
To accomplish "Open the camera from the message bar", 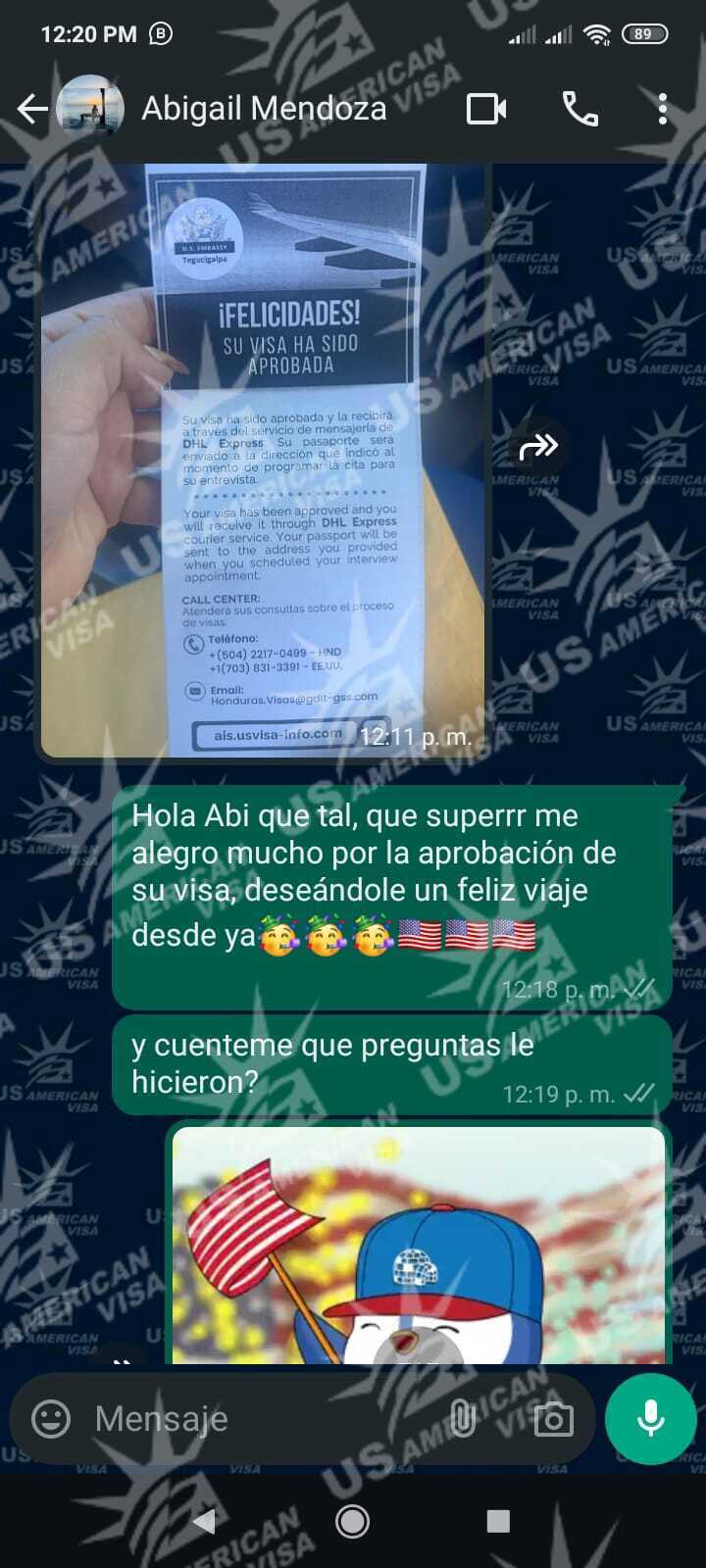I will (553, 1418).
